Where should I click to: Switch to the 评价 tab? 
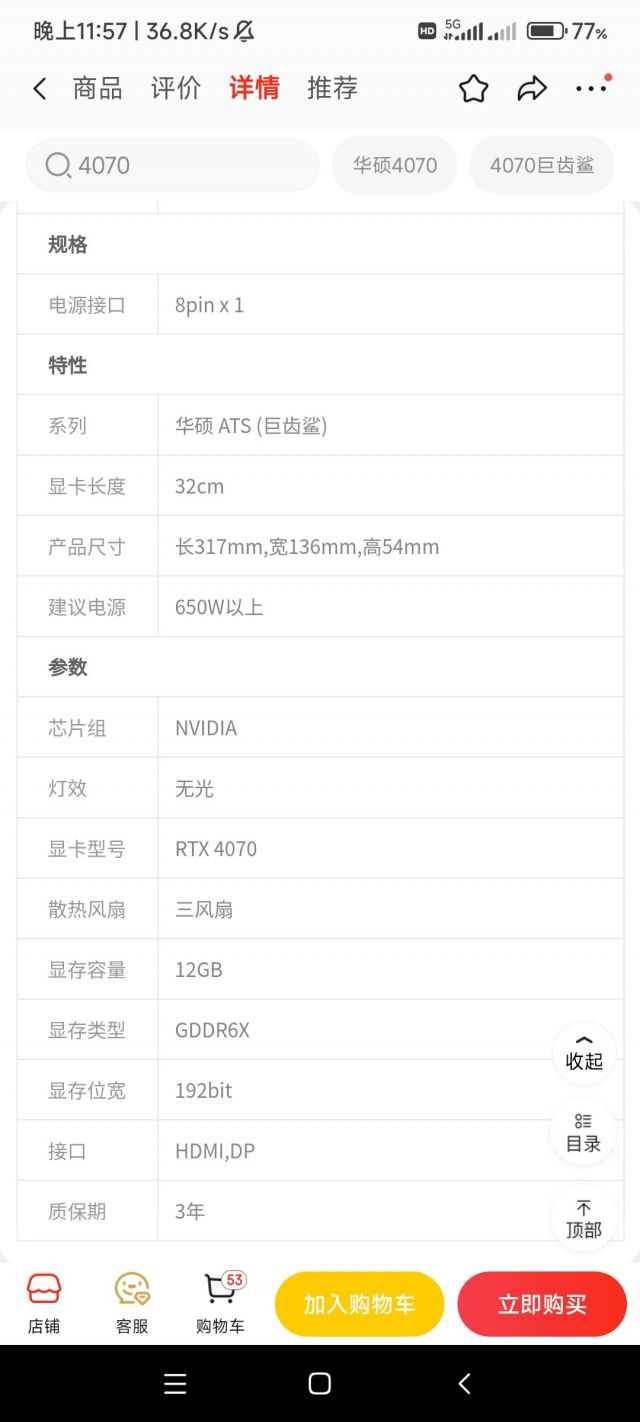click(x=176, y=88)
